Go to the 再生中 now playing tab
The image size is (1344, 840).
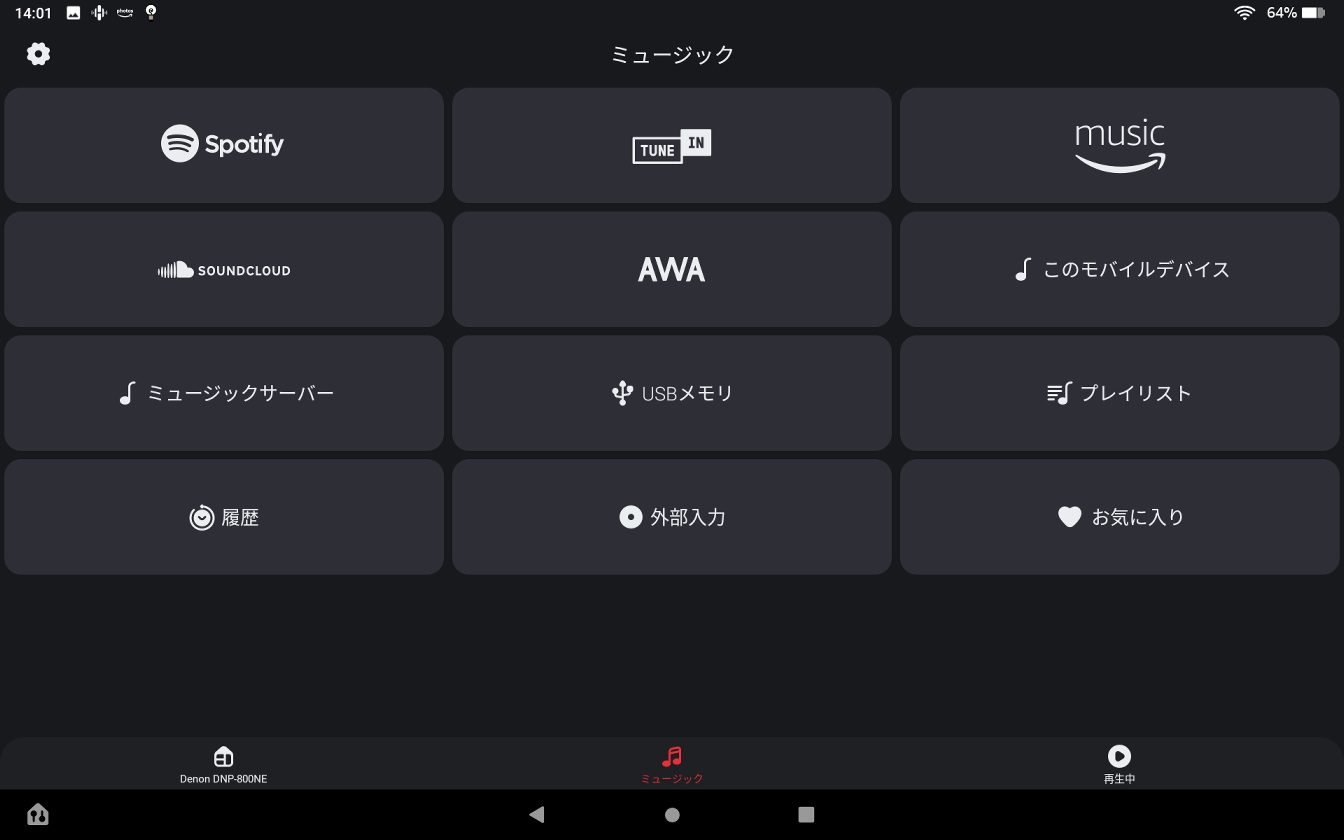click(1119, 765)
